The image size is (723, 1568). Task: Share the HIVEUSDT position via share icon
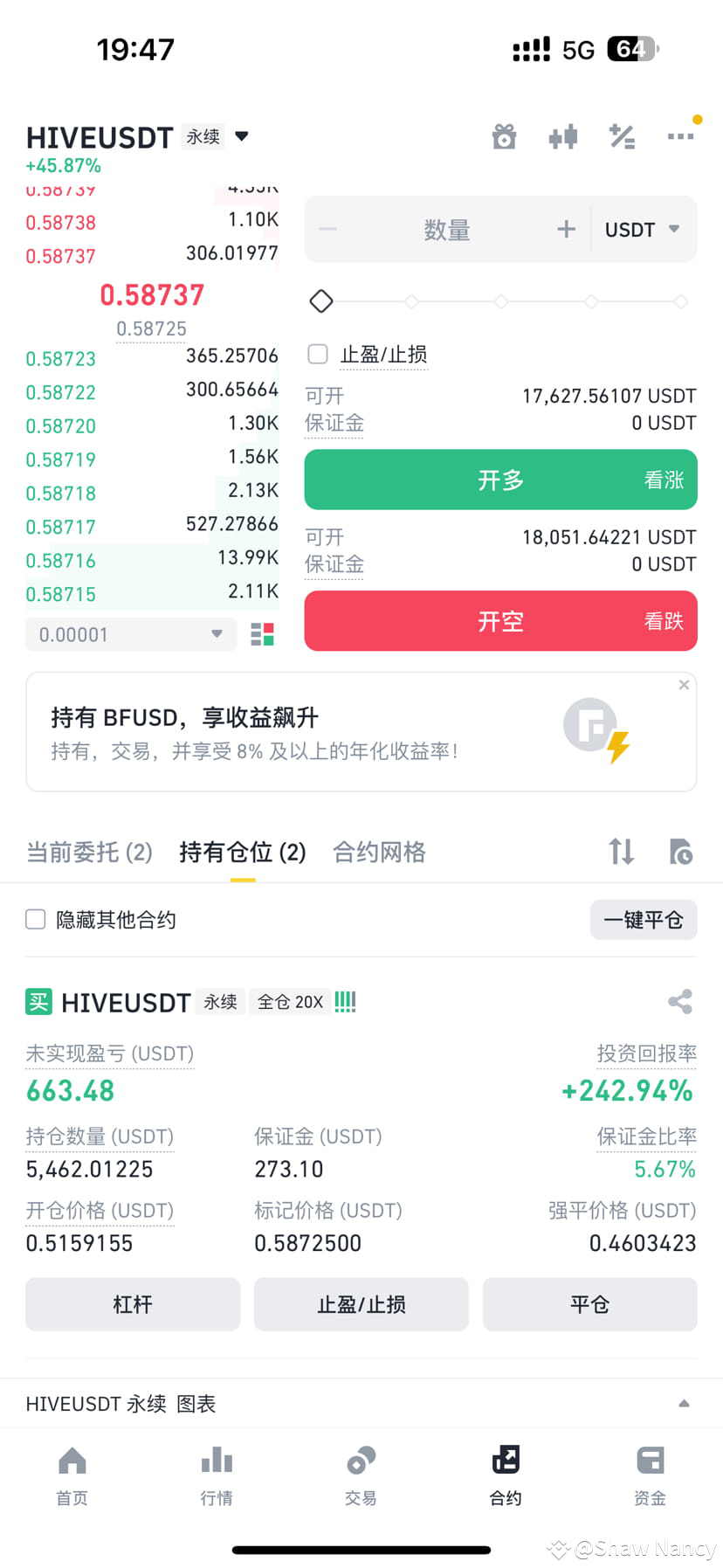pyautogui.click(x=680, y=1002)
